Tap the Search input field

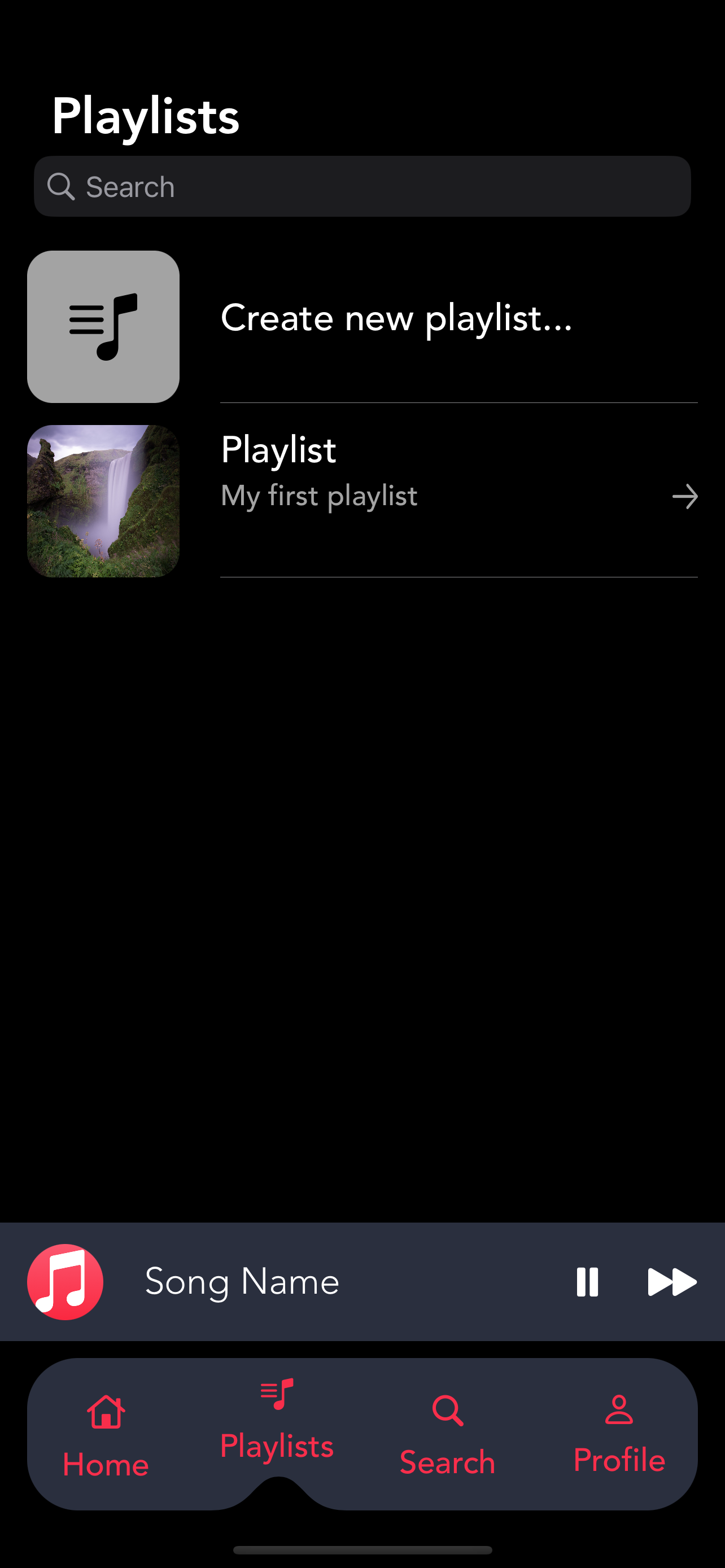(362, 186)
